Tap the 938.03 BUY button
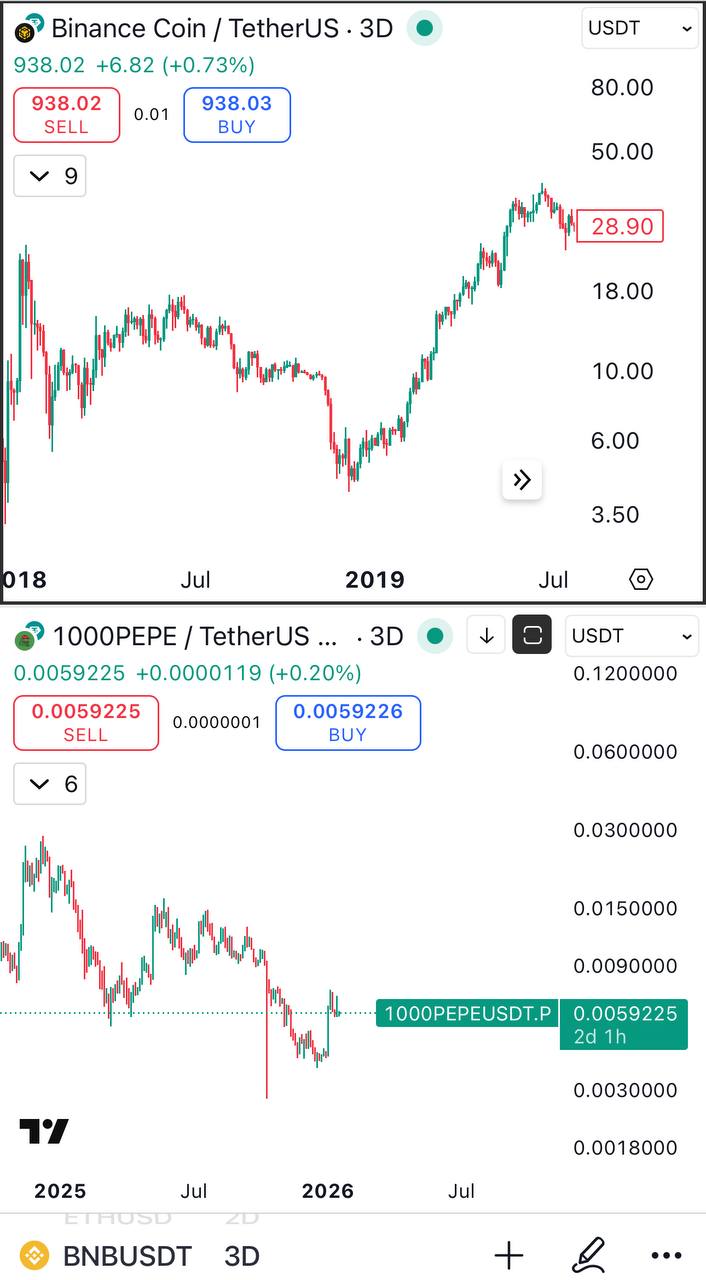Screen dimensions: 706x1280 237,114
